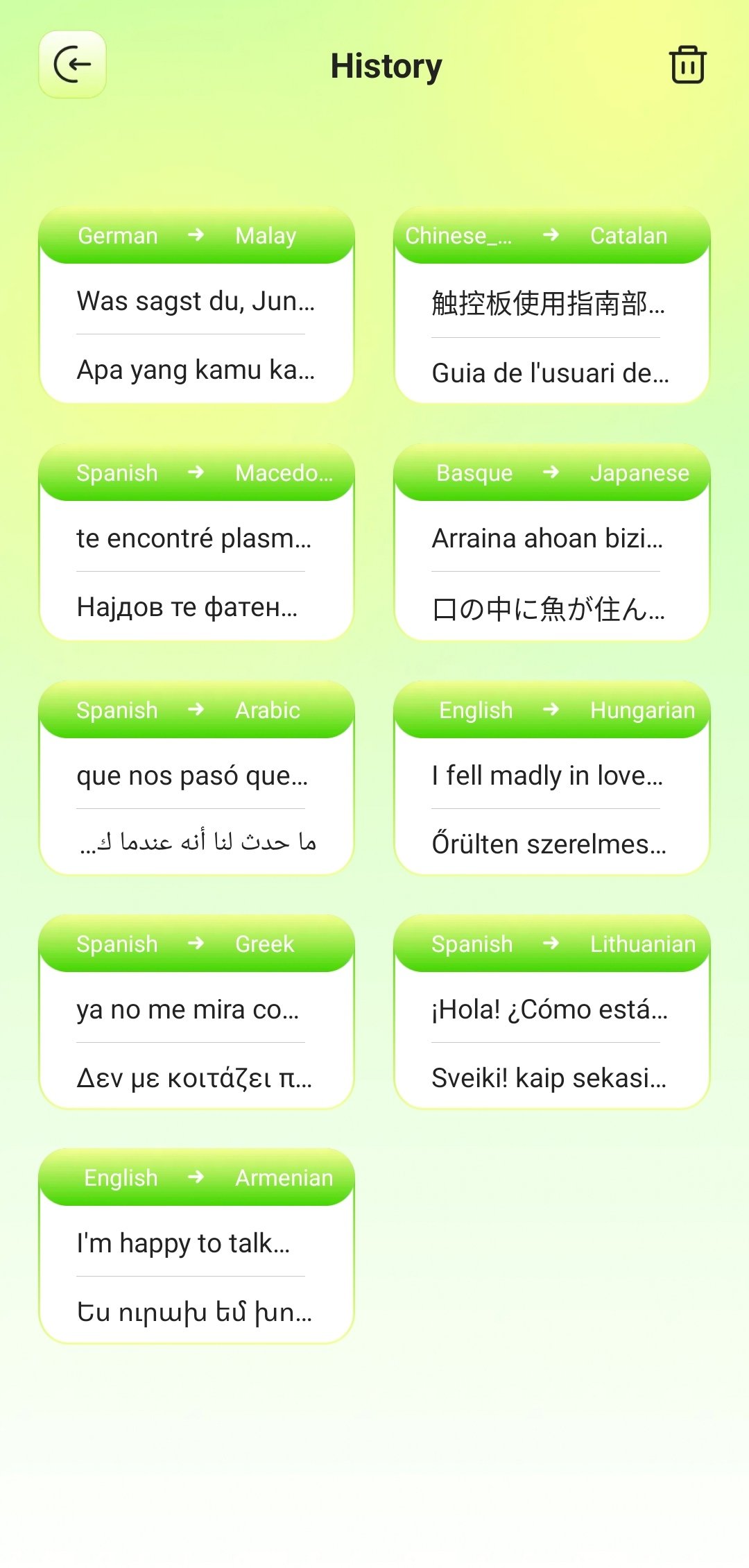Open the German to Malay translation card

tap(196, 305)
